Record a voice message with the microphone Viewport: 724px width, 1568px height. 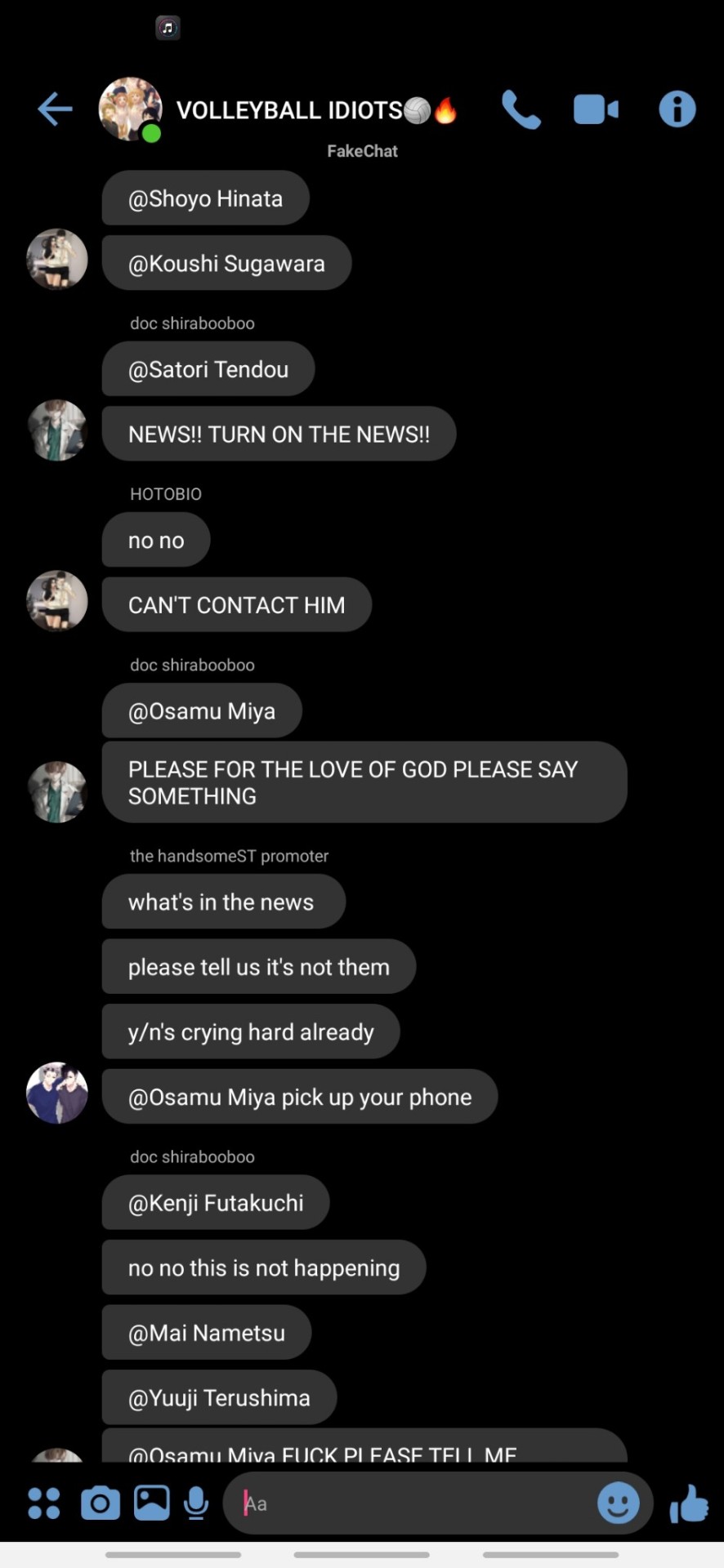(x=196, y=1503)
